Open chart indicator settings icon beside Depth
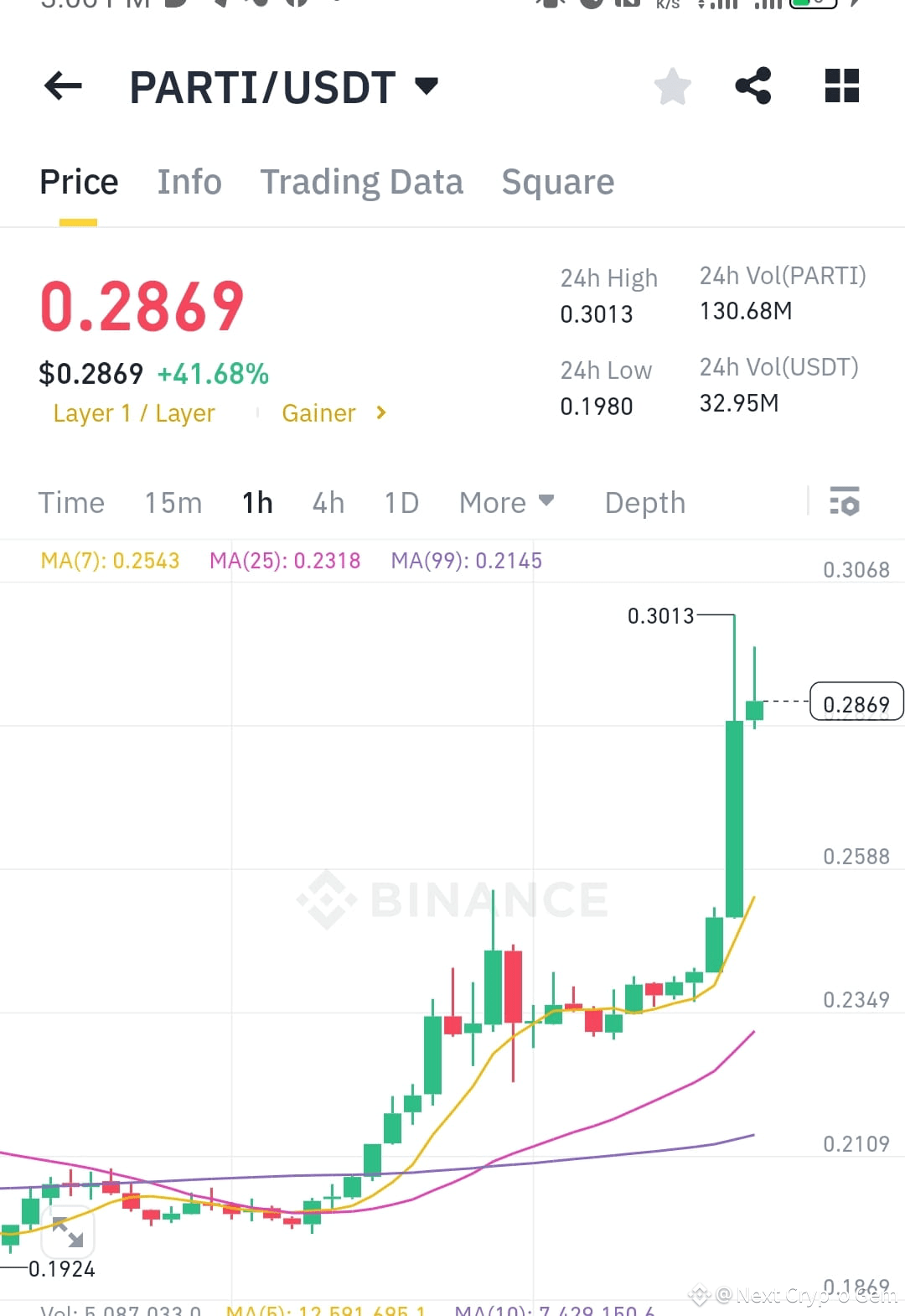The image size is (905, 1316). (x=846, y=502)
